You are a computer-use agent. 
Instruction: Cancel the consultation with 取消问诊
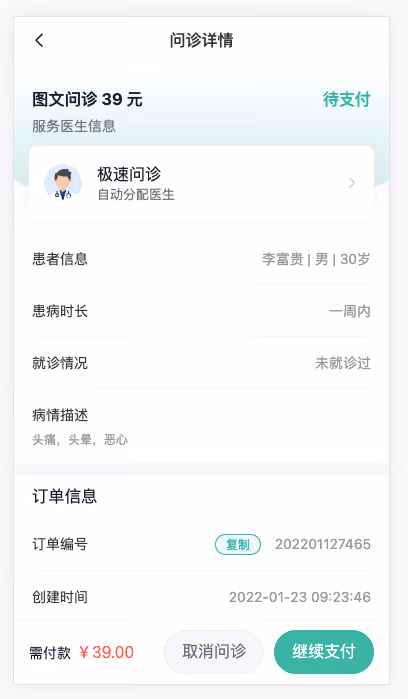tap(214, 652)
